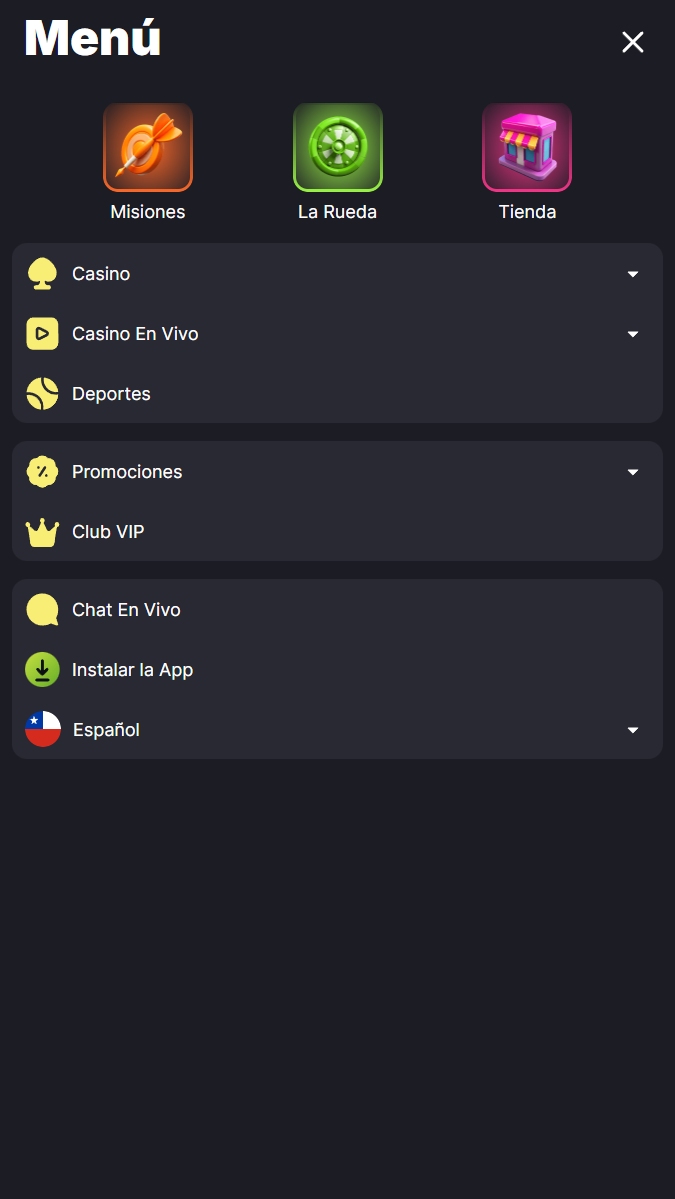Start a Chat En Vivo

pos(337,609)
